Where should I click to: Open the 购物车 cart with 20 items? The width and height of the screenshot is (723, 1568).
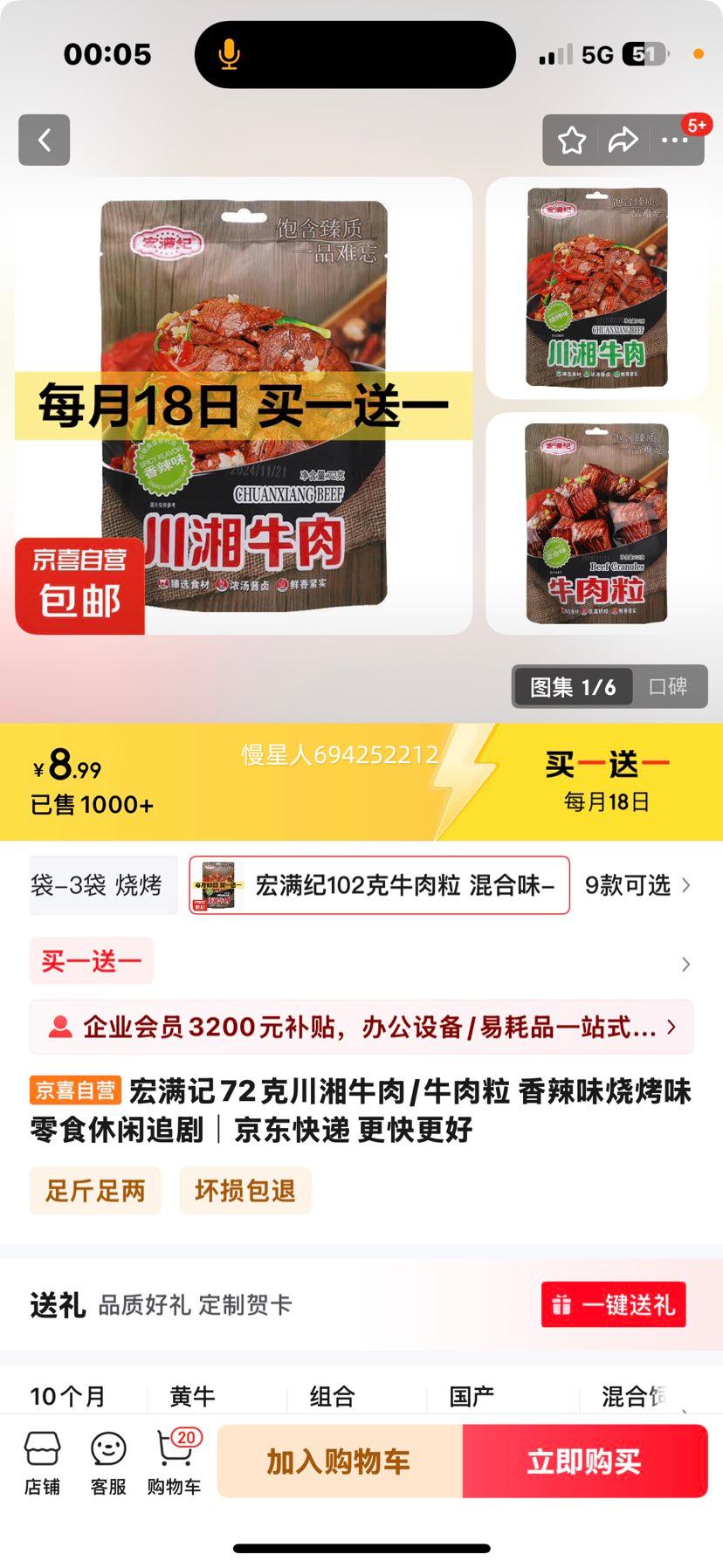coord(172,1460)
